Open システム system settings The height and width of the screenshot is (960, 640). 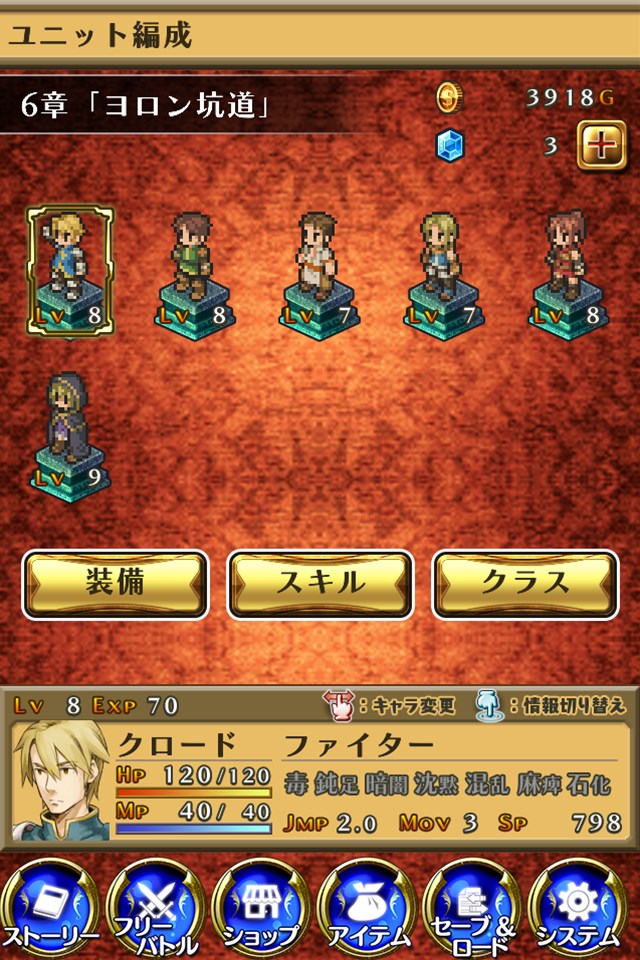[x=578, y=909]
